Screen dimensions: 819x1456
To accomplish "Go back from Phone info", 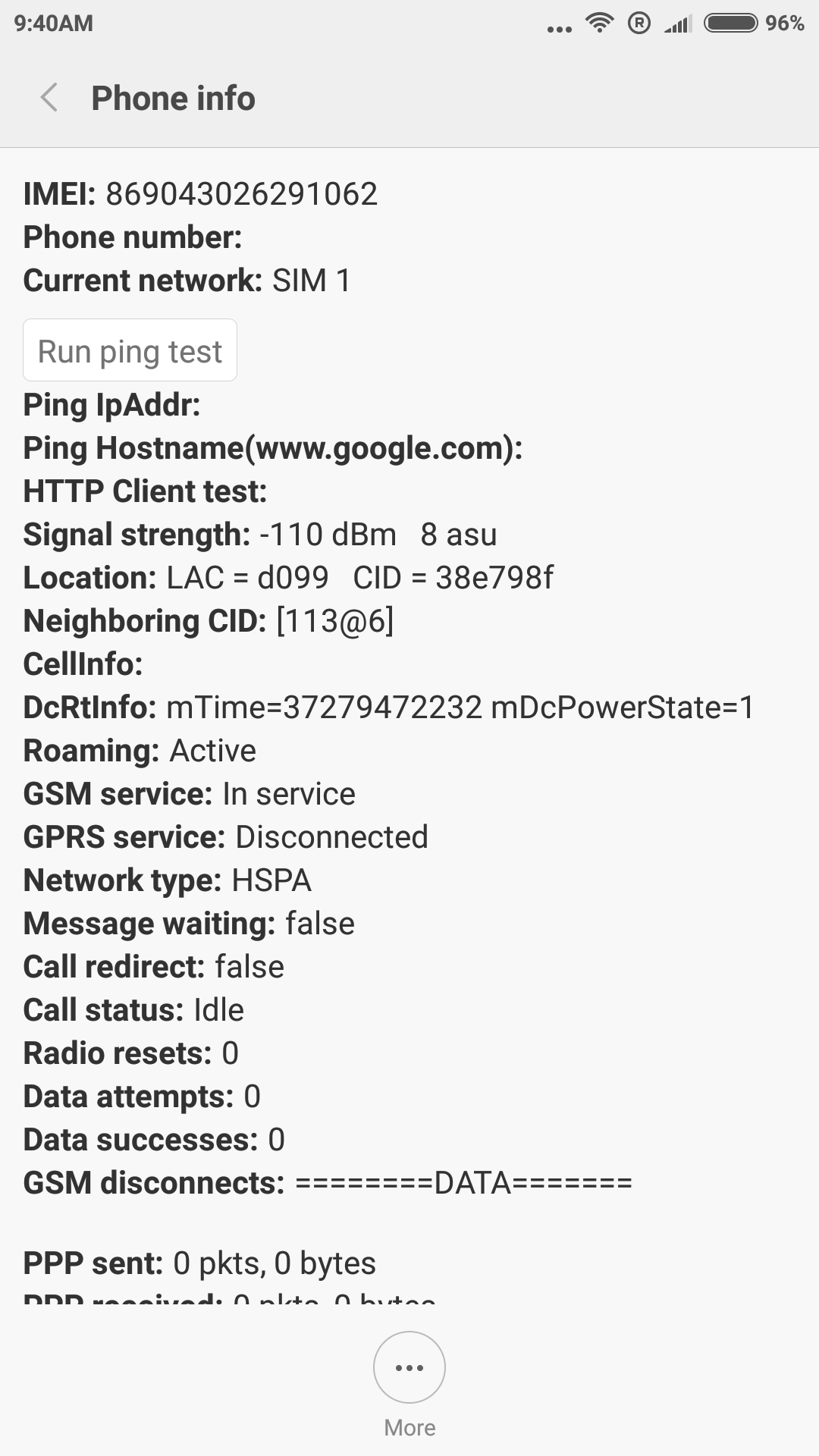I will pos(50,98).
